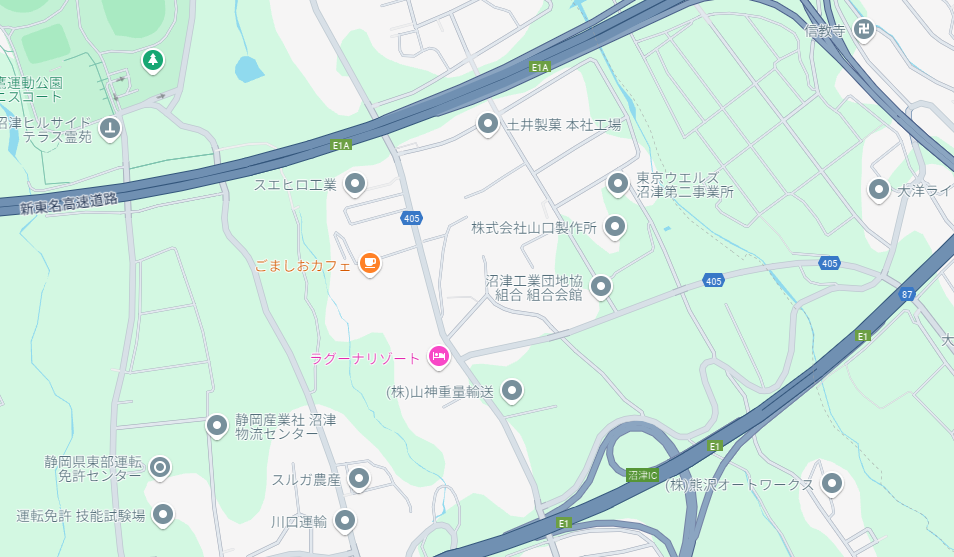Tap the green park tree marker
The image size is (954, 557).
click(152, 60)
